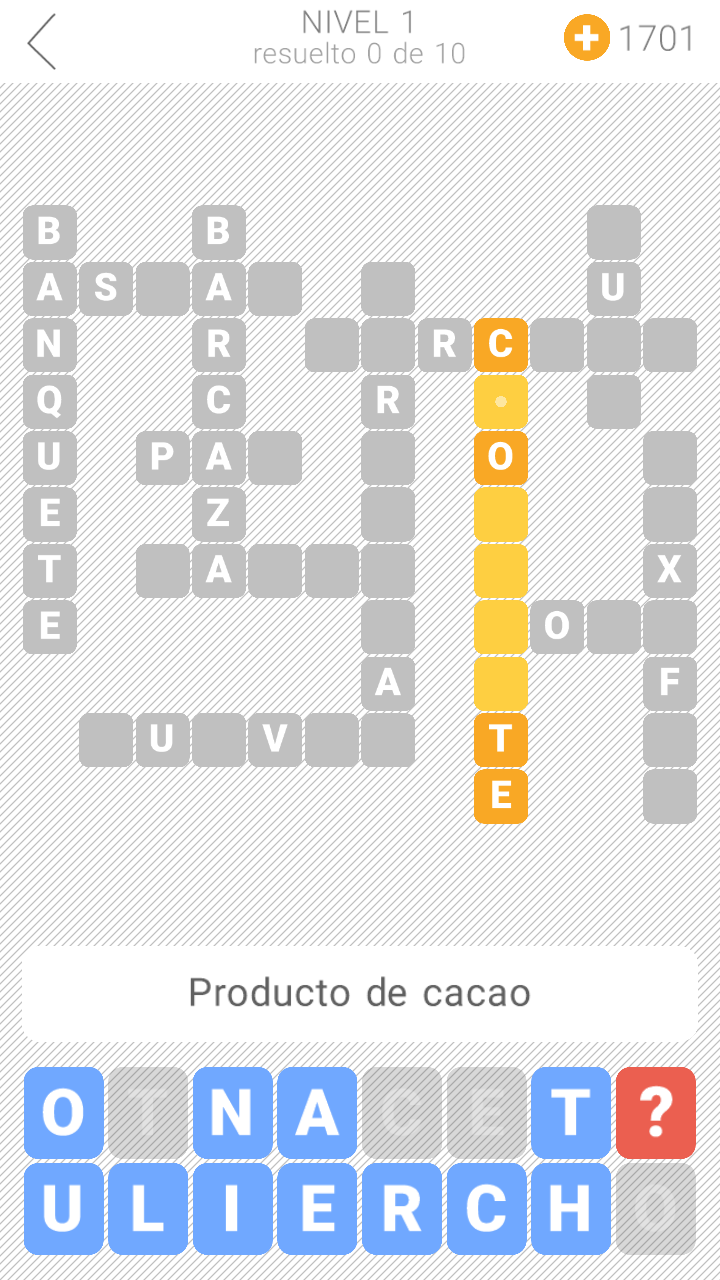Add the letter U tile

click(x=64, y=1208)
